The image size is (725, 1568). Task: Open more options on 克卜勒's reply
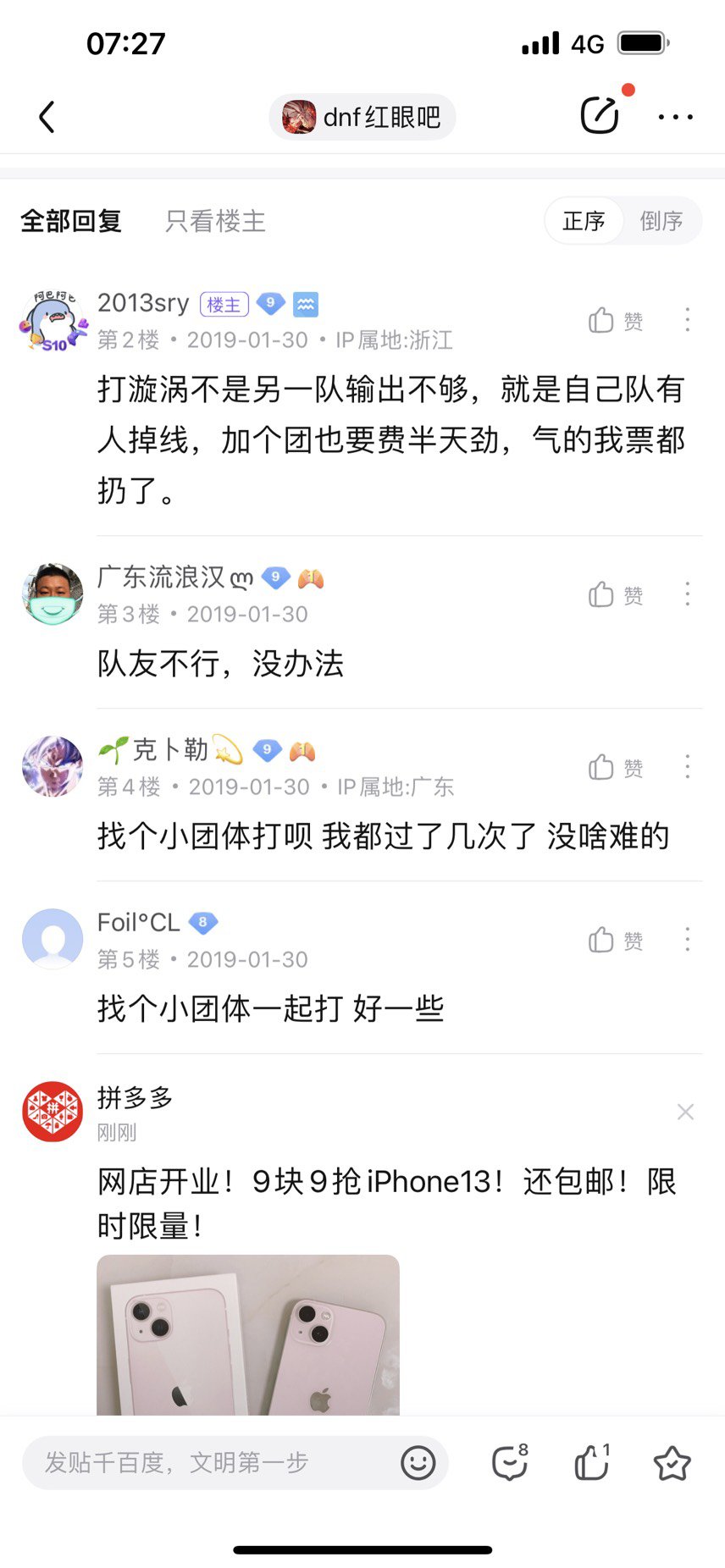(x=687, y=767)
